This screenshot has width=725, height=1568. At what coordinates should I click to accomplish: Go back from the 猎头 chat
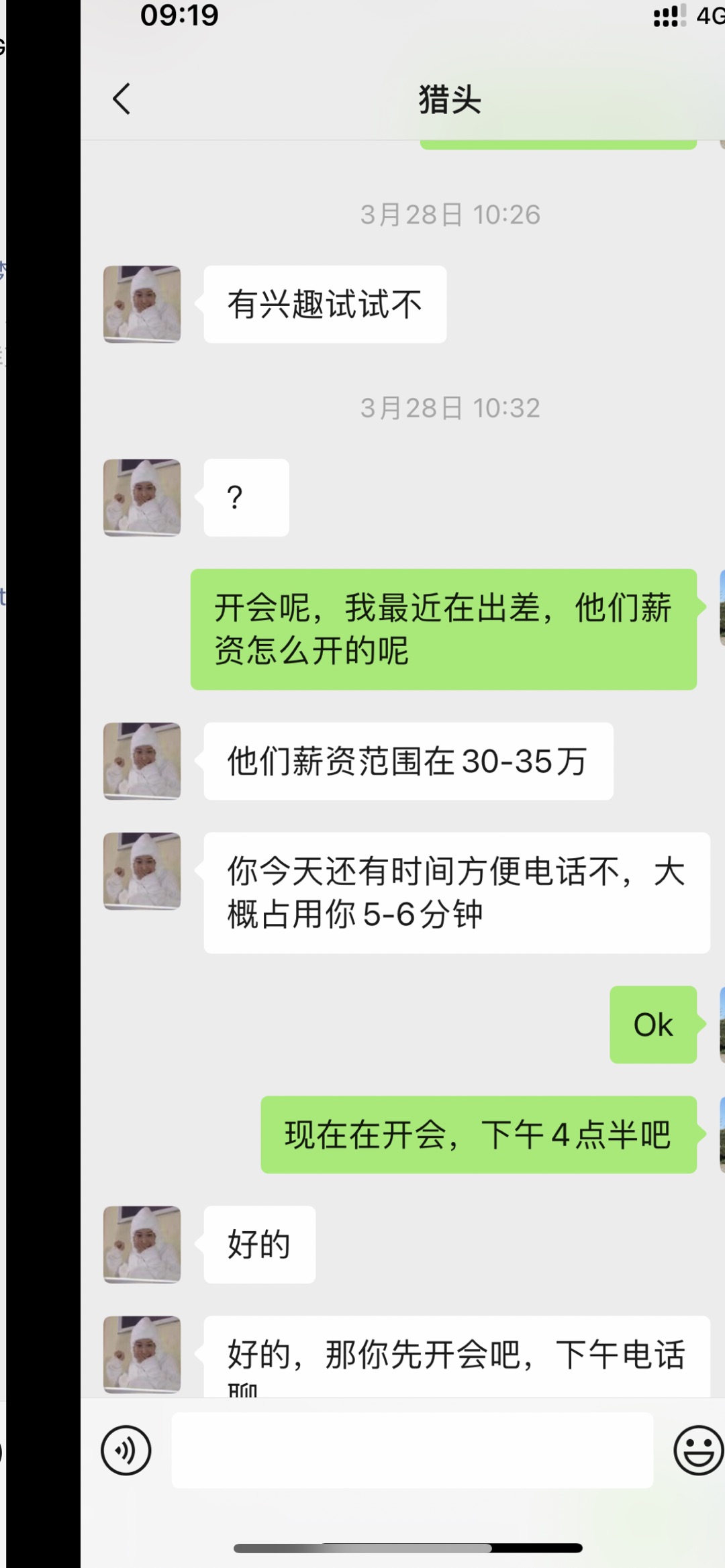tap(122, 99)
